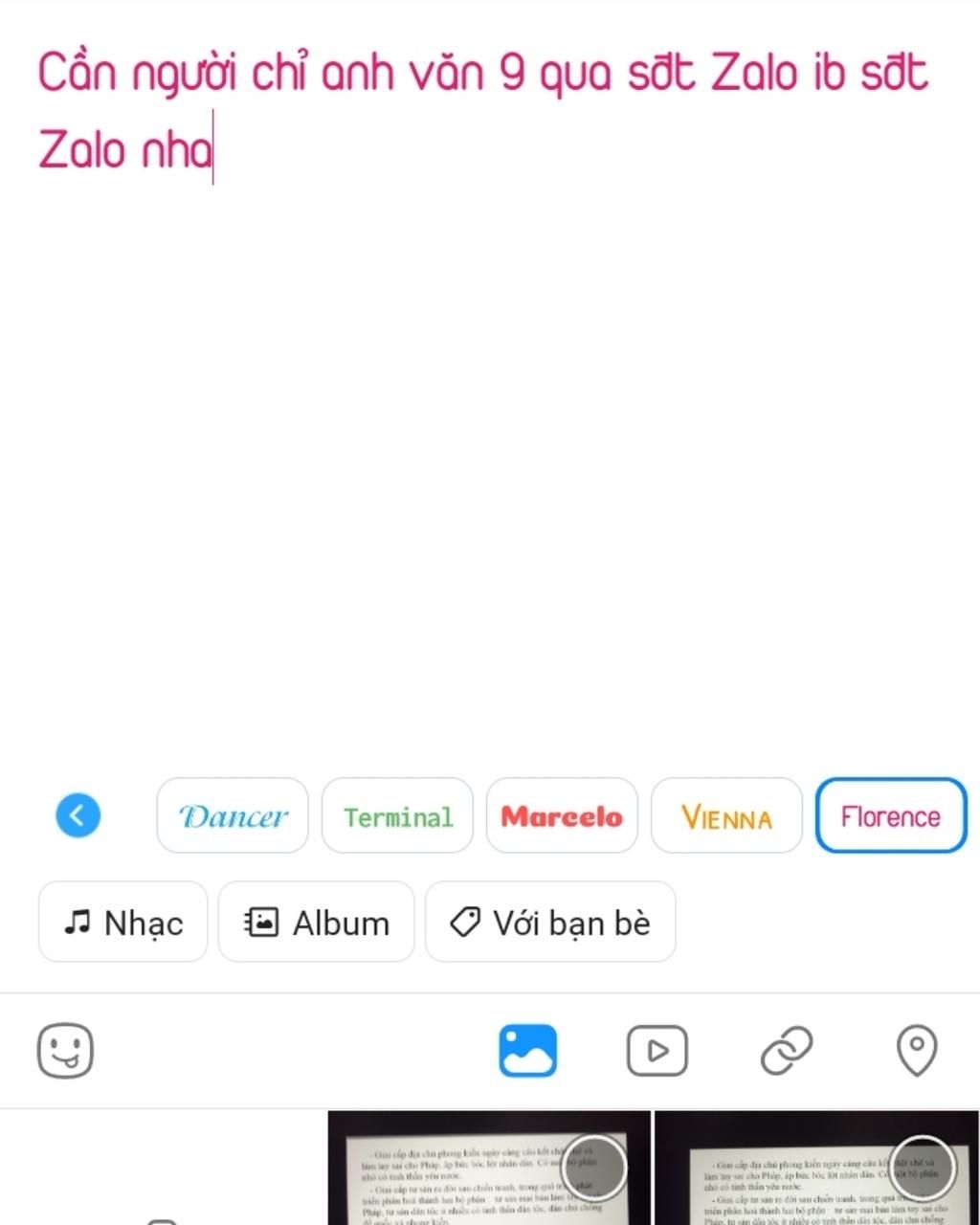Select the Terminal font style
Image resolution: width=980 pixels, height=1225 pixels.
point(397,816)
